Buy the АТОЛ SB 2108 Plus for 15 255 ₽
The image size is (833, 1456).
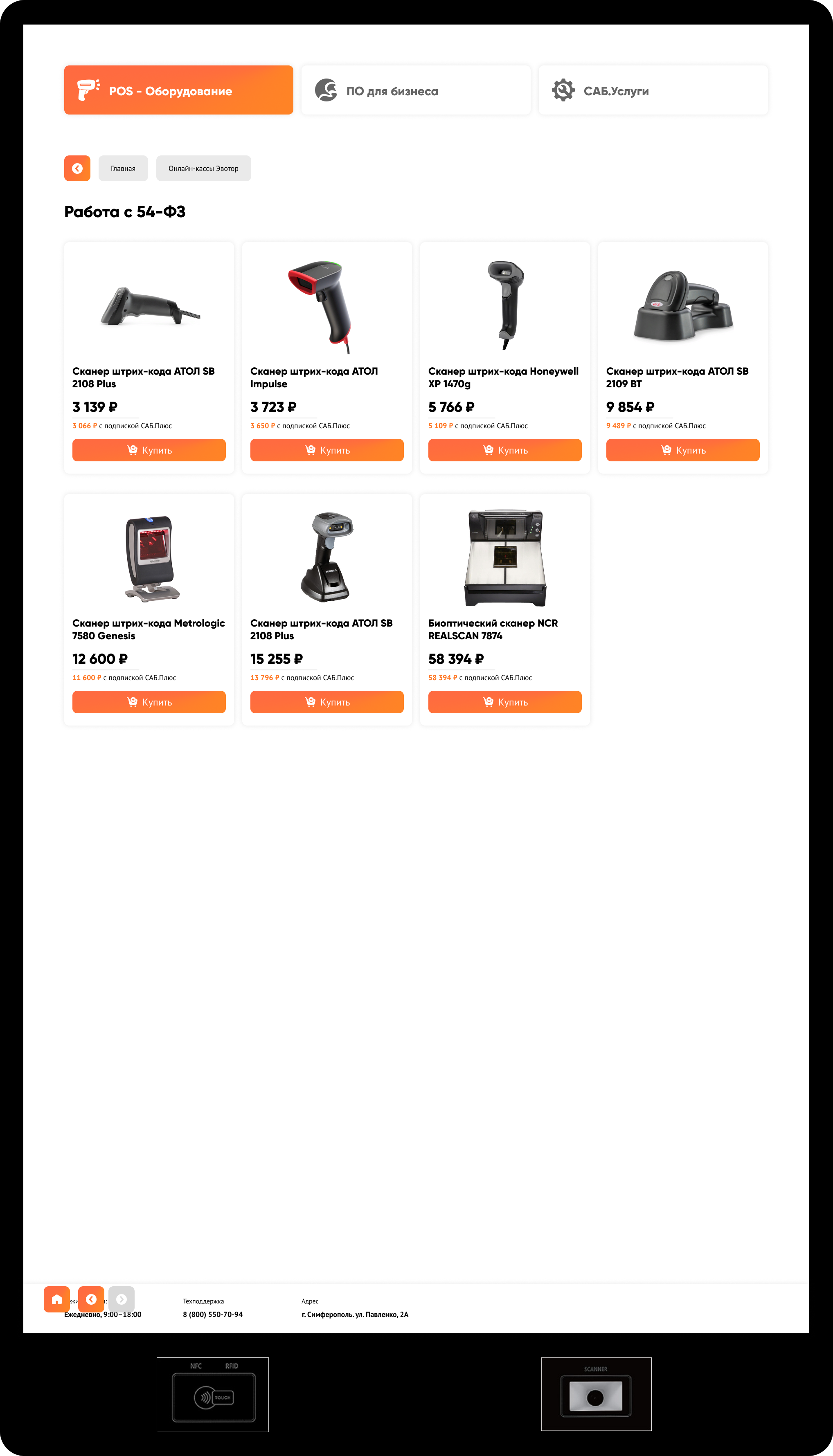pyautogui.click(x=326, y=702)
